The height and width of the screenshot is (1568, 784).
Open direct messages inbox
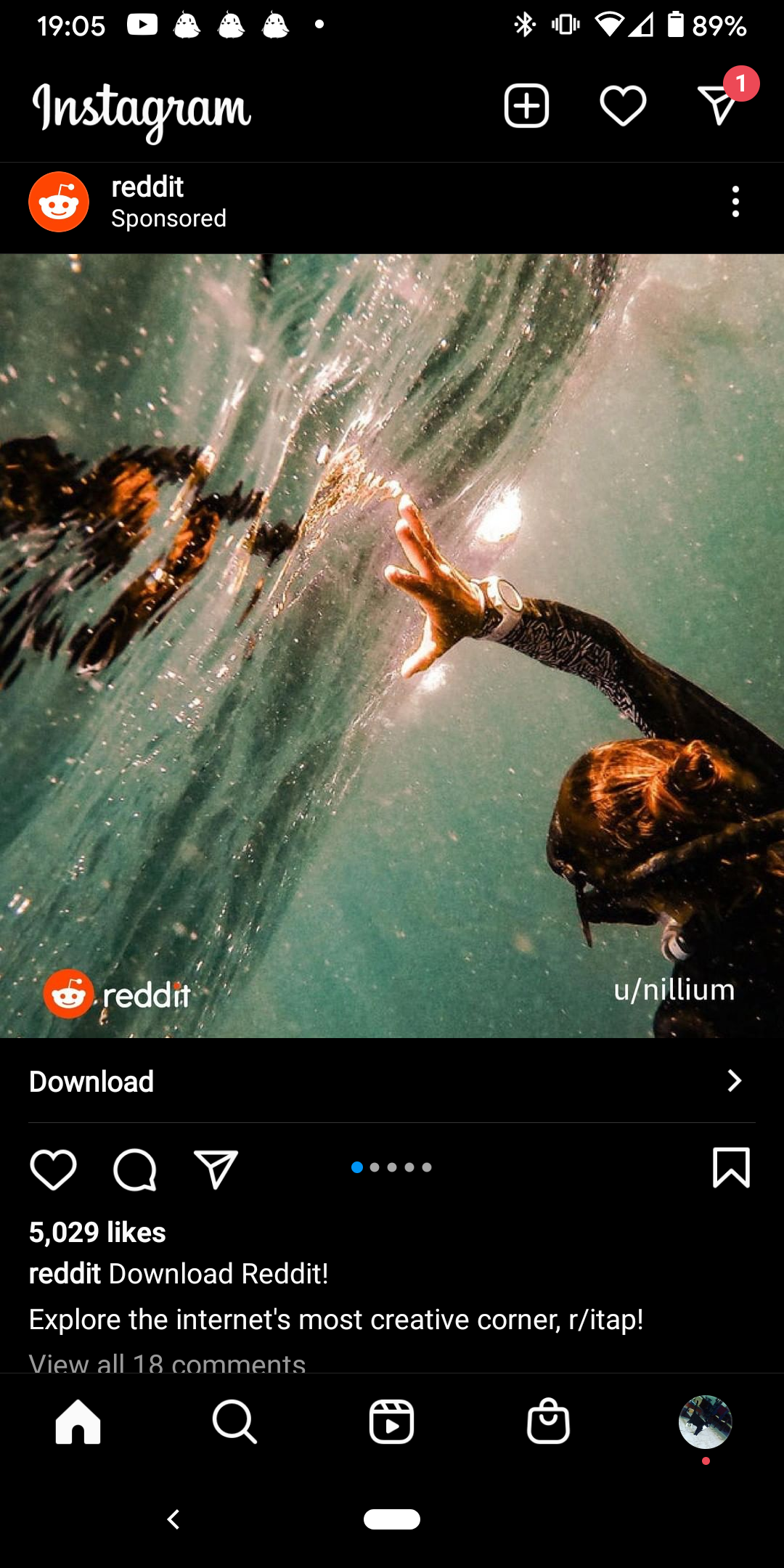pos(719,106)
